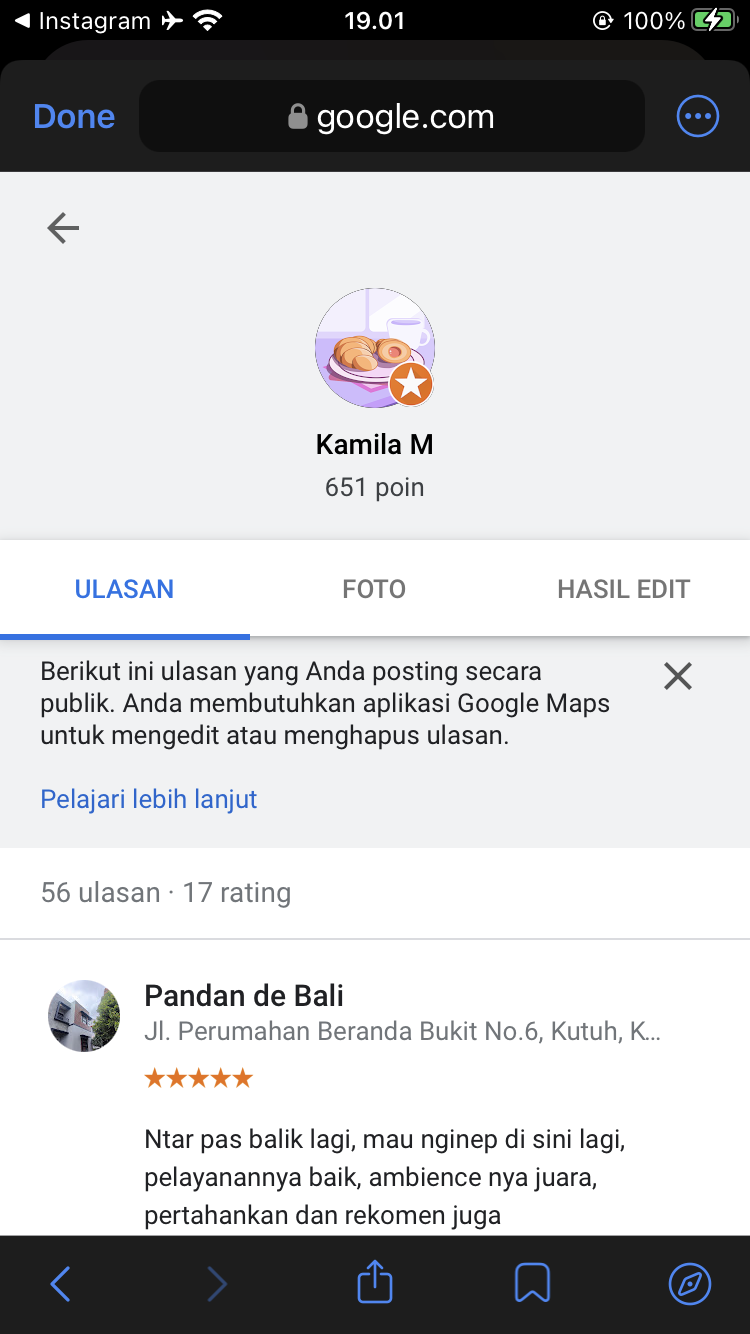Open the Pelajari lebih lanjut link
Viewport: 750px width, 1334px height.
[149, 799]
